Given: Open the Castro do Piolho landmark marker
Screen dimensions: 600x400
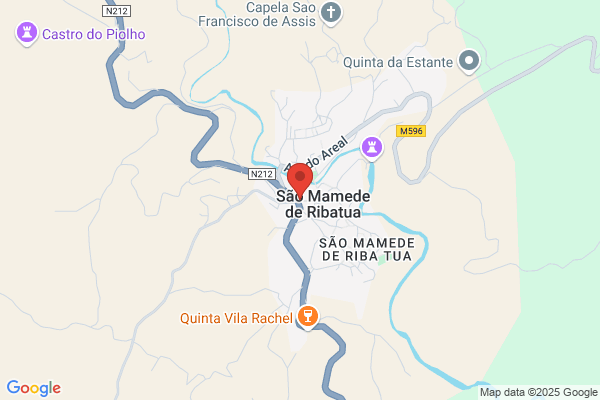Looking at the screenshot, I should click(27, 33).
